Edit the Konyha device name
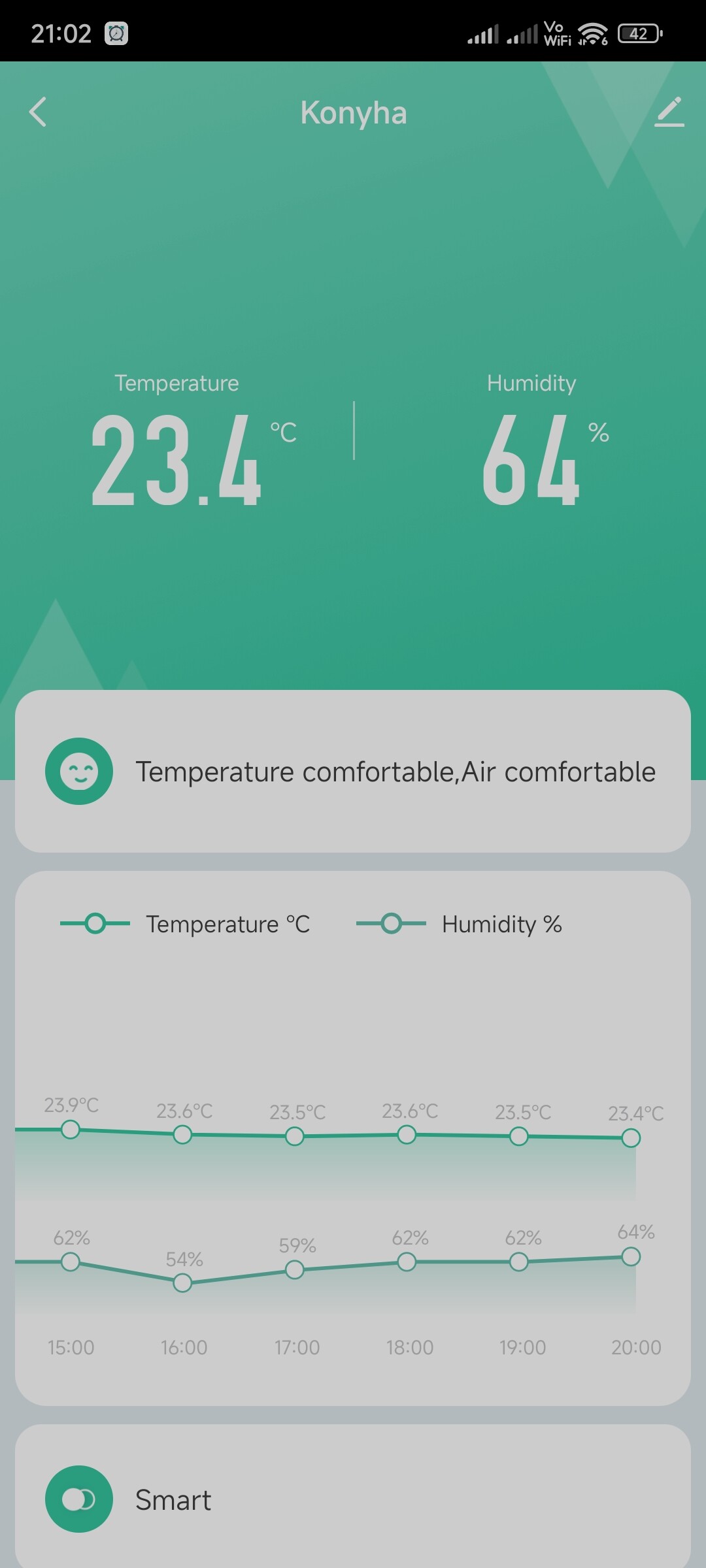 669,112
